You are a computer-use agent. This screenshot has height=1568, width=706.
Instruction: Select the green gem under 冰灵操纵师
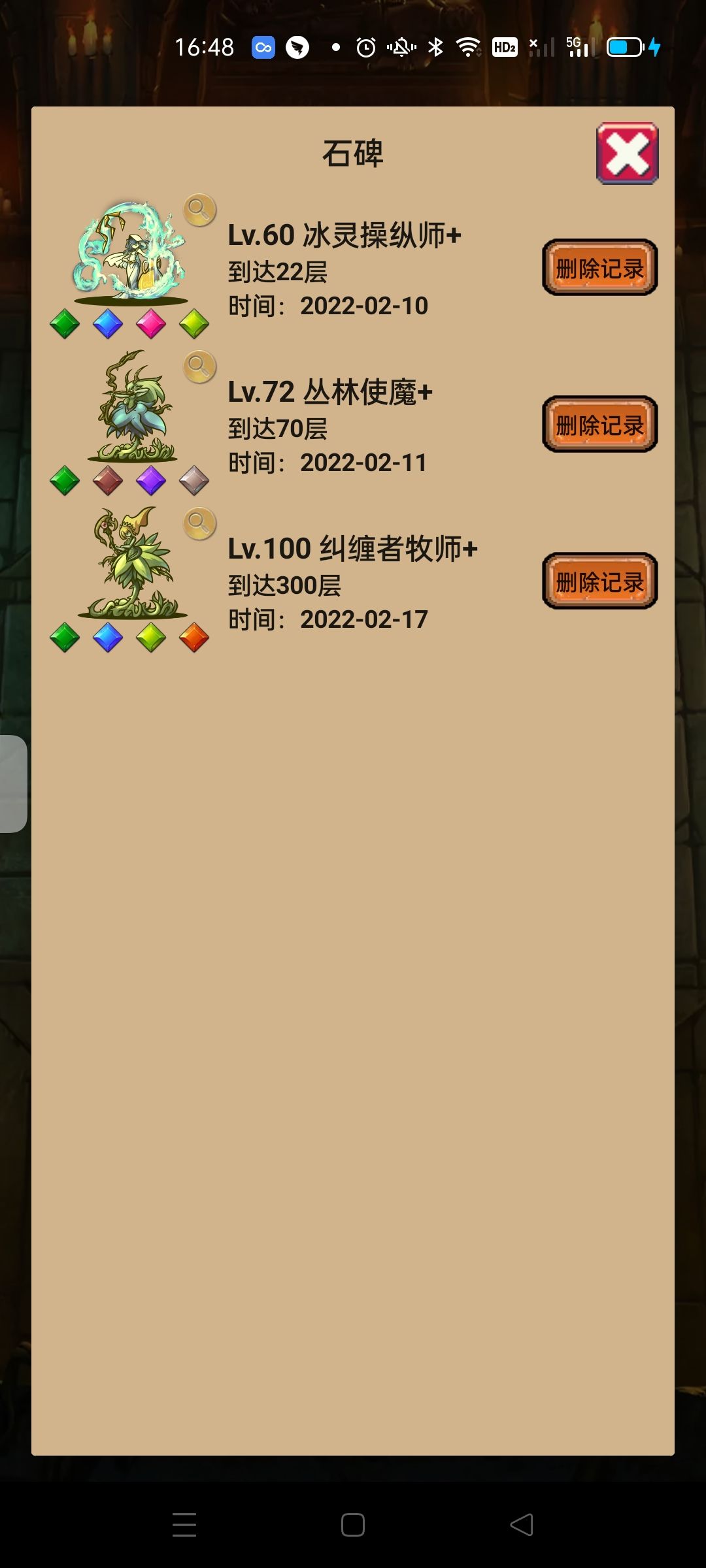coord(63,323)
